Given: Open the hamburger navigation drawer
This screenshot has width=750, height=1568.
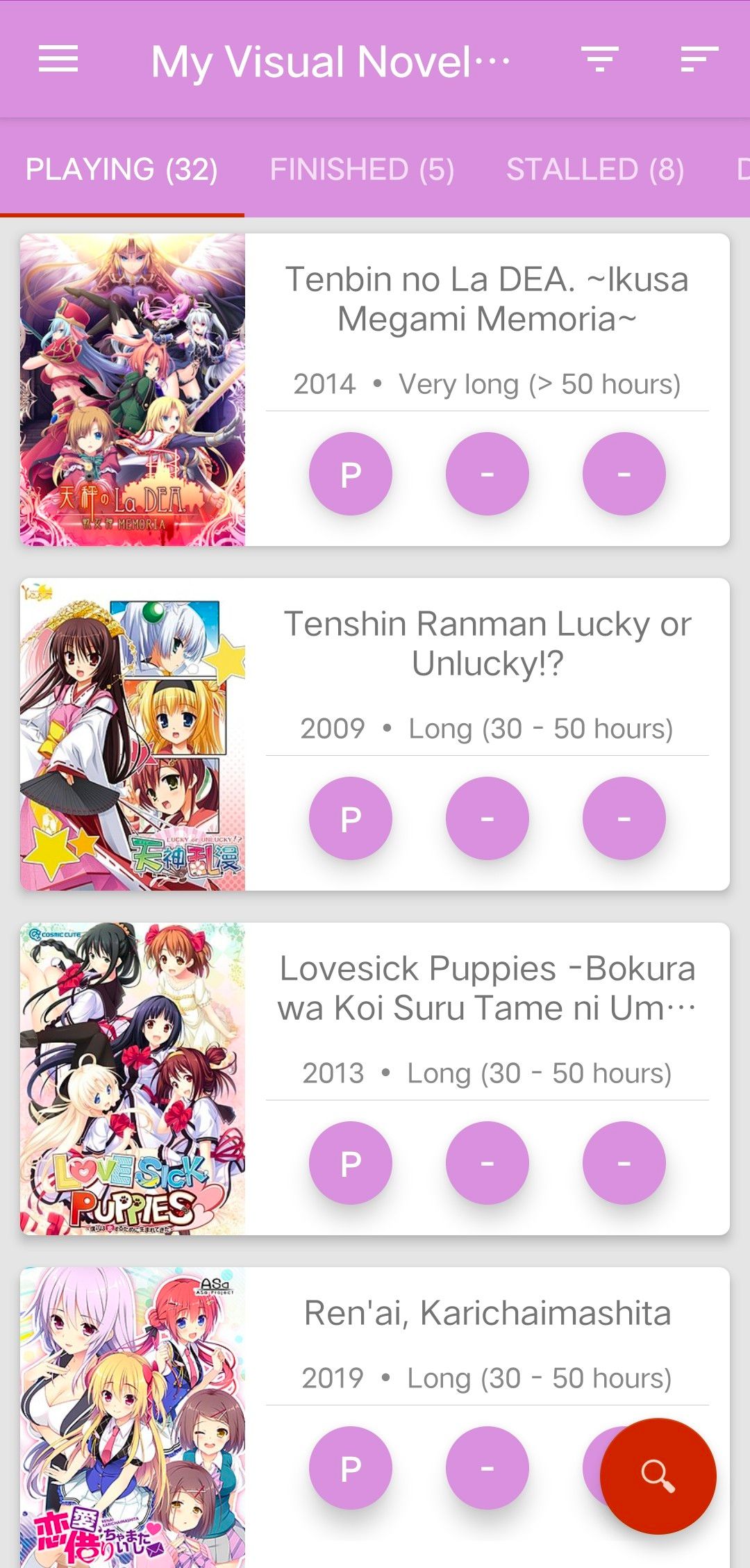Looking at the screenshot, I should click(x=58, y=59).
